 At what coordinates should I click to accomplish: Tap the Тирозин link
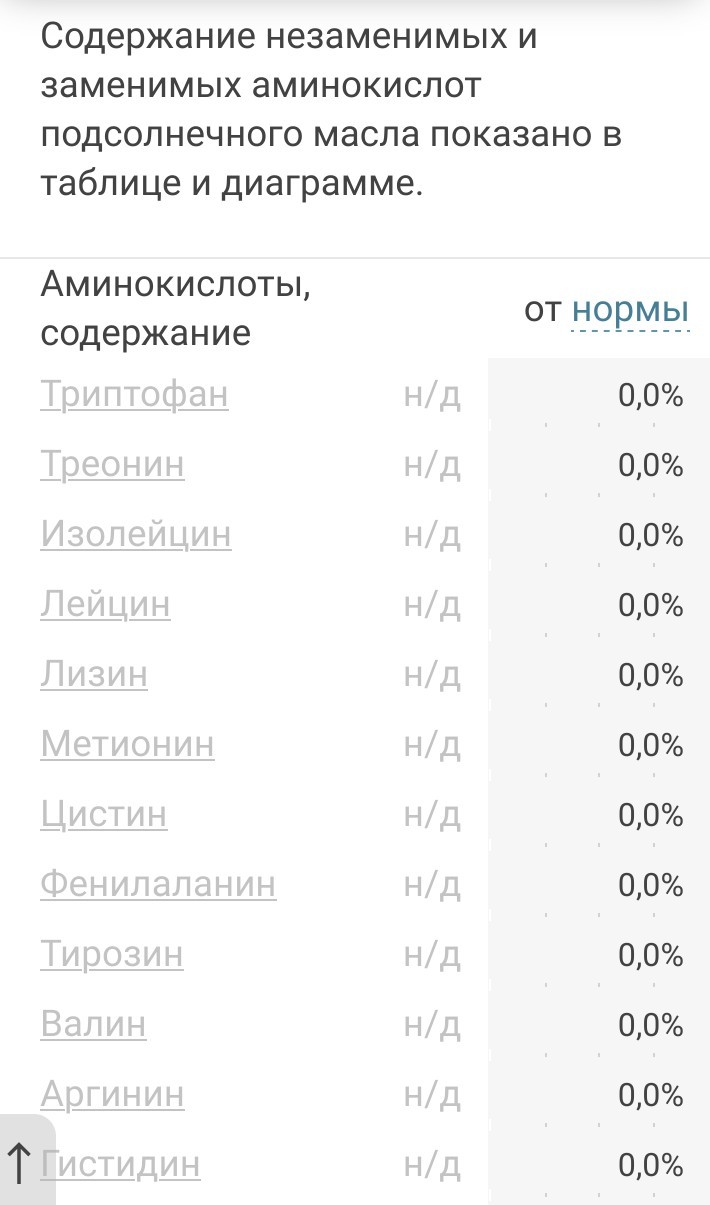(x=112, y=954)
